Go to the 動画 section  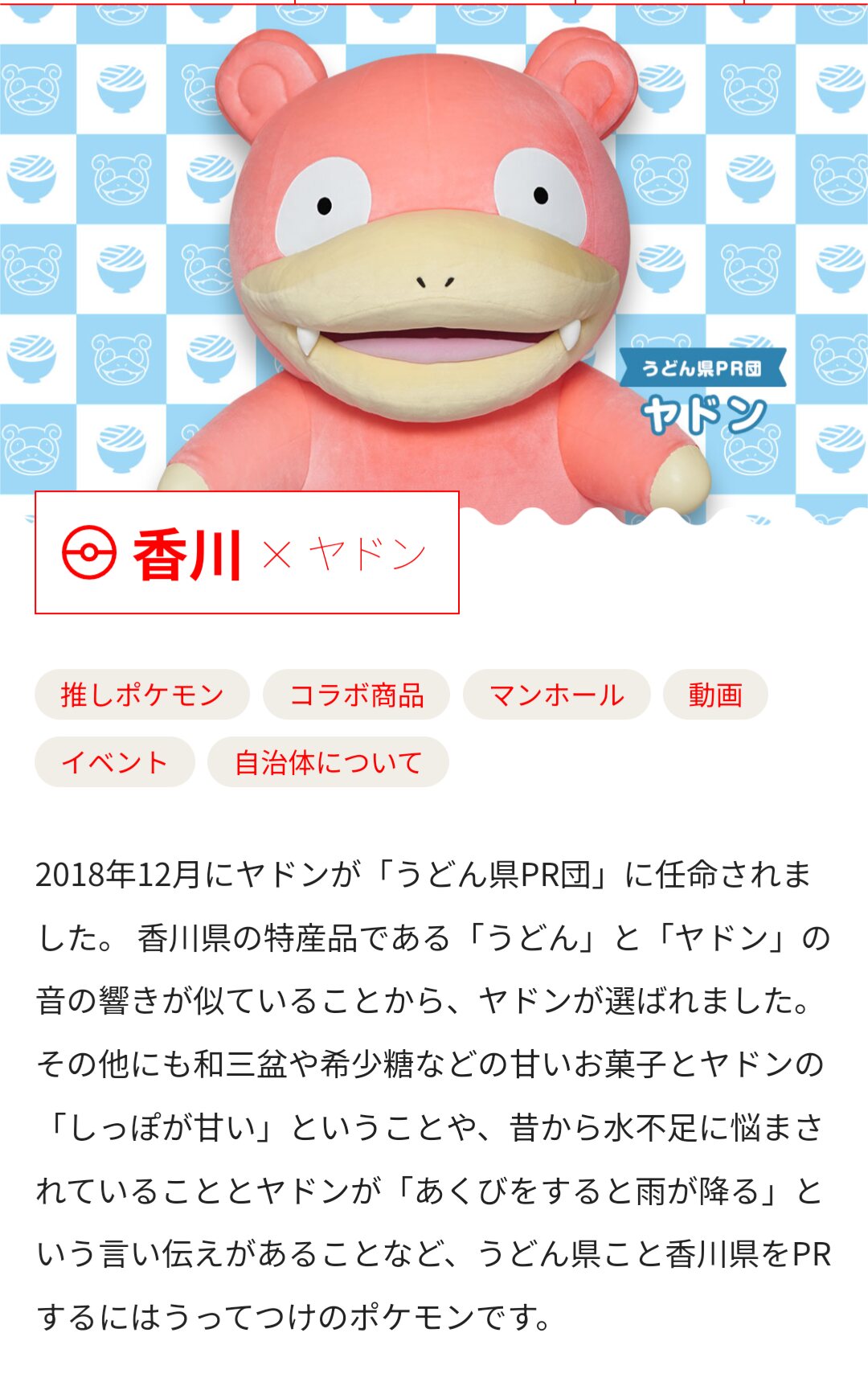(714, 695)
